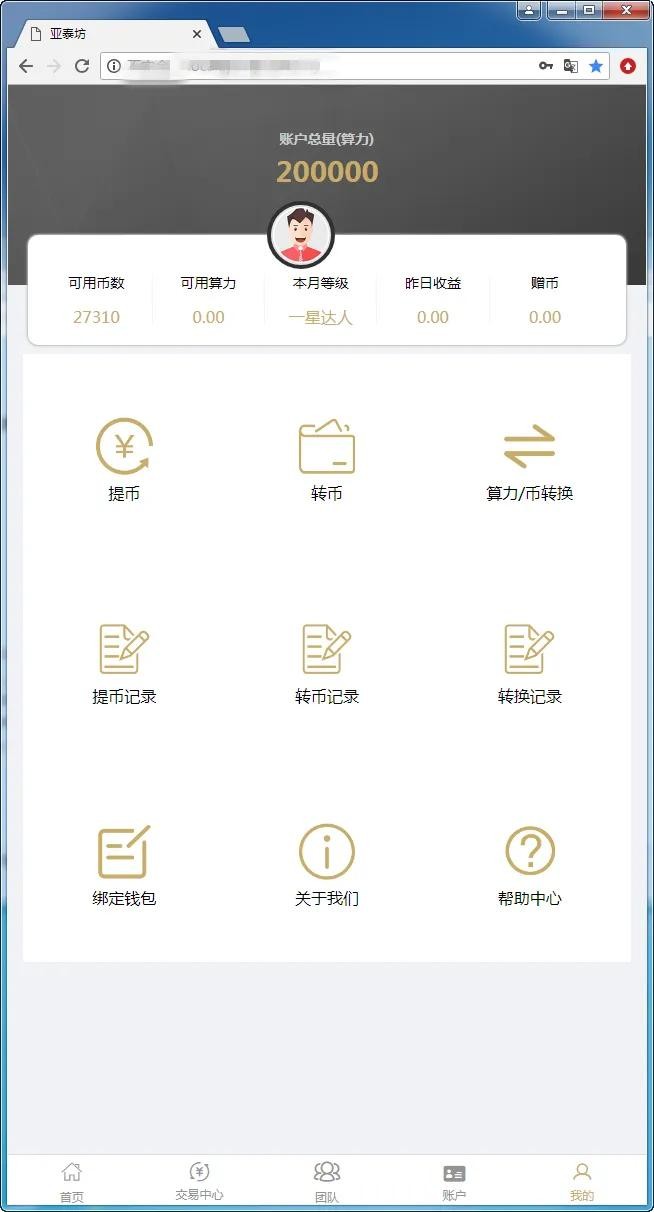Screen dimensions: 654x1212
Task: View 转换记录 conversion records
Action: pyautogui.click(x=529, y=661)
